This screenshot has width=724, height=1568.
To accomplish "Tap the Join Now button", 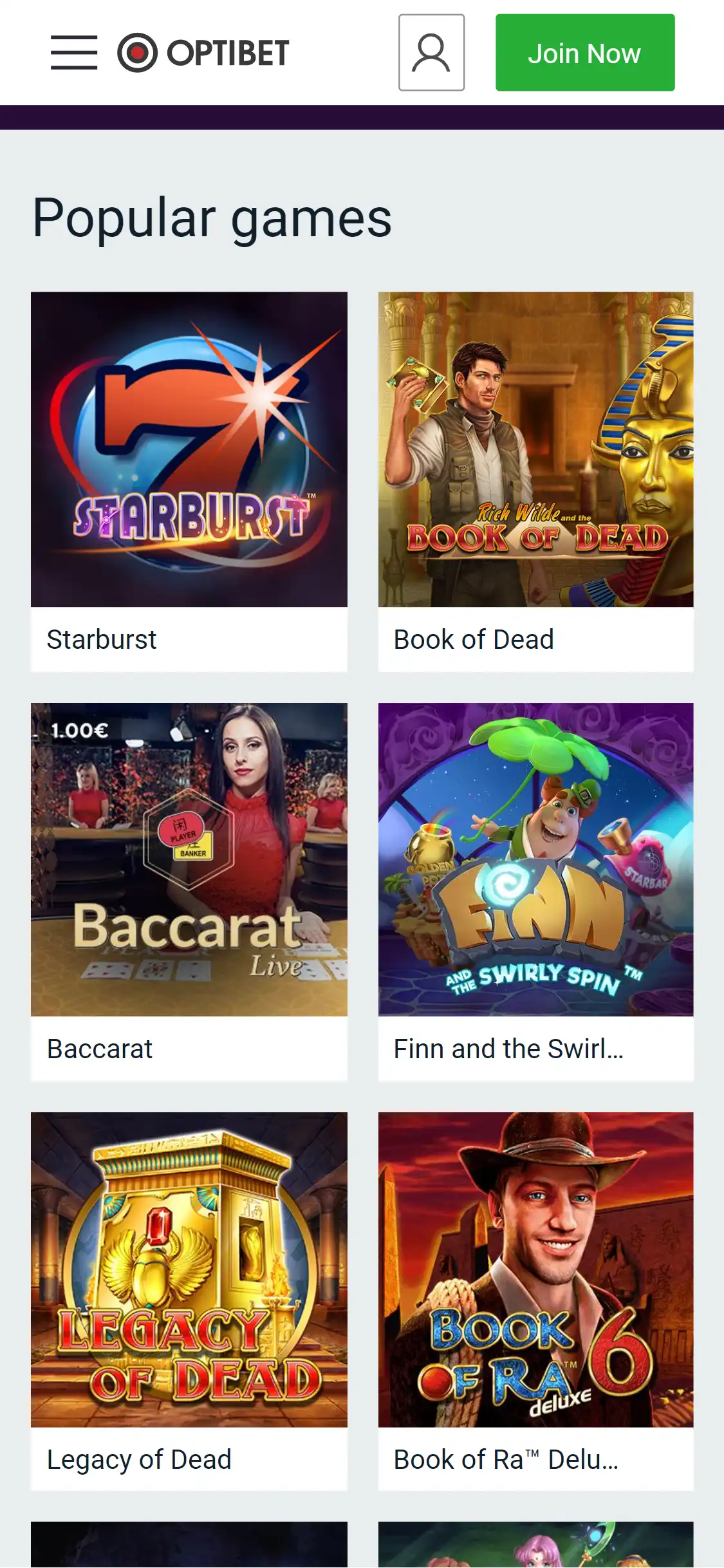I will point(584,53).
